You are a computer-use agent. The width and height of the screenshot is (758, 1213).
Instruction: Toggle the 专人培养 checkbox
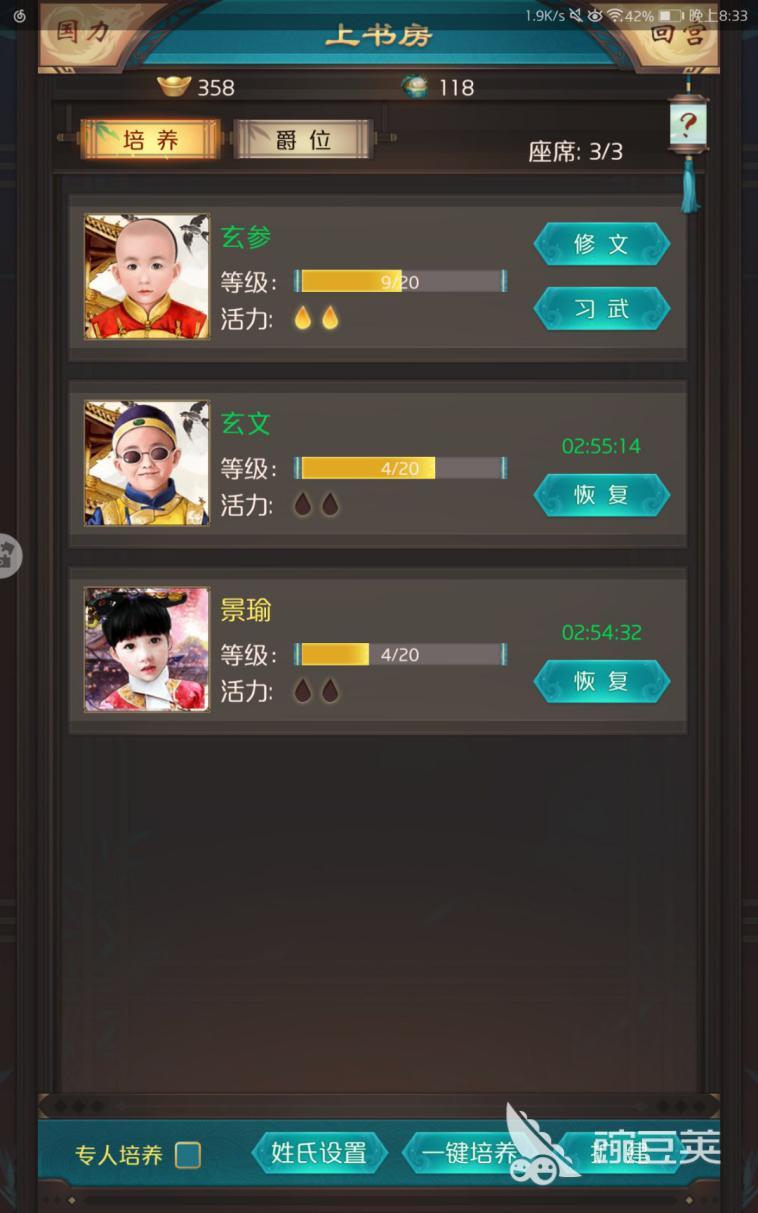coord(187,1156)
